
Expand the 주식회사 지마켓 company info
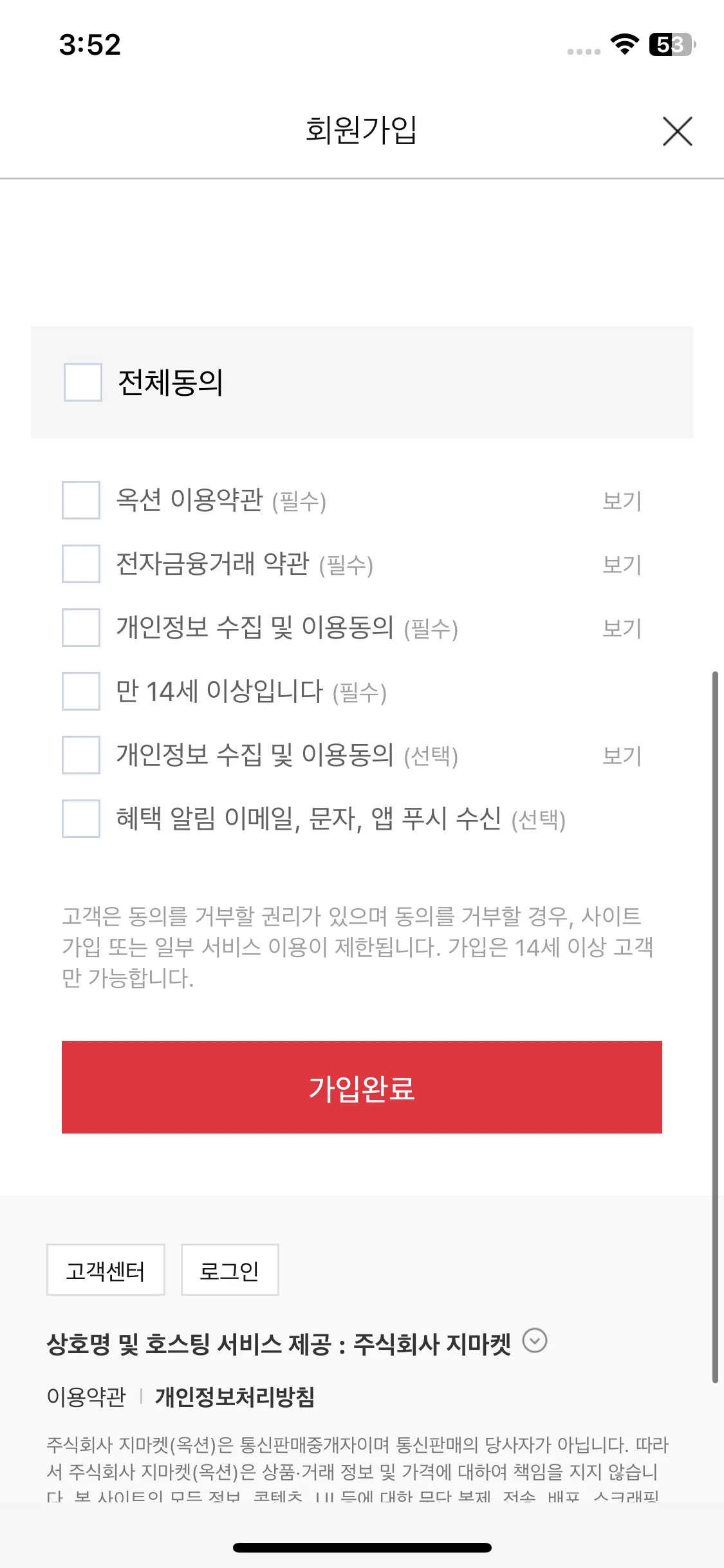[x=535, y=1341]
